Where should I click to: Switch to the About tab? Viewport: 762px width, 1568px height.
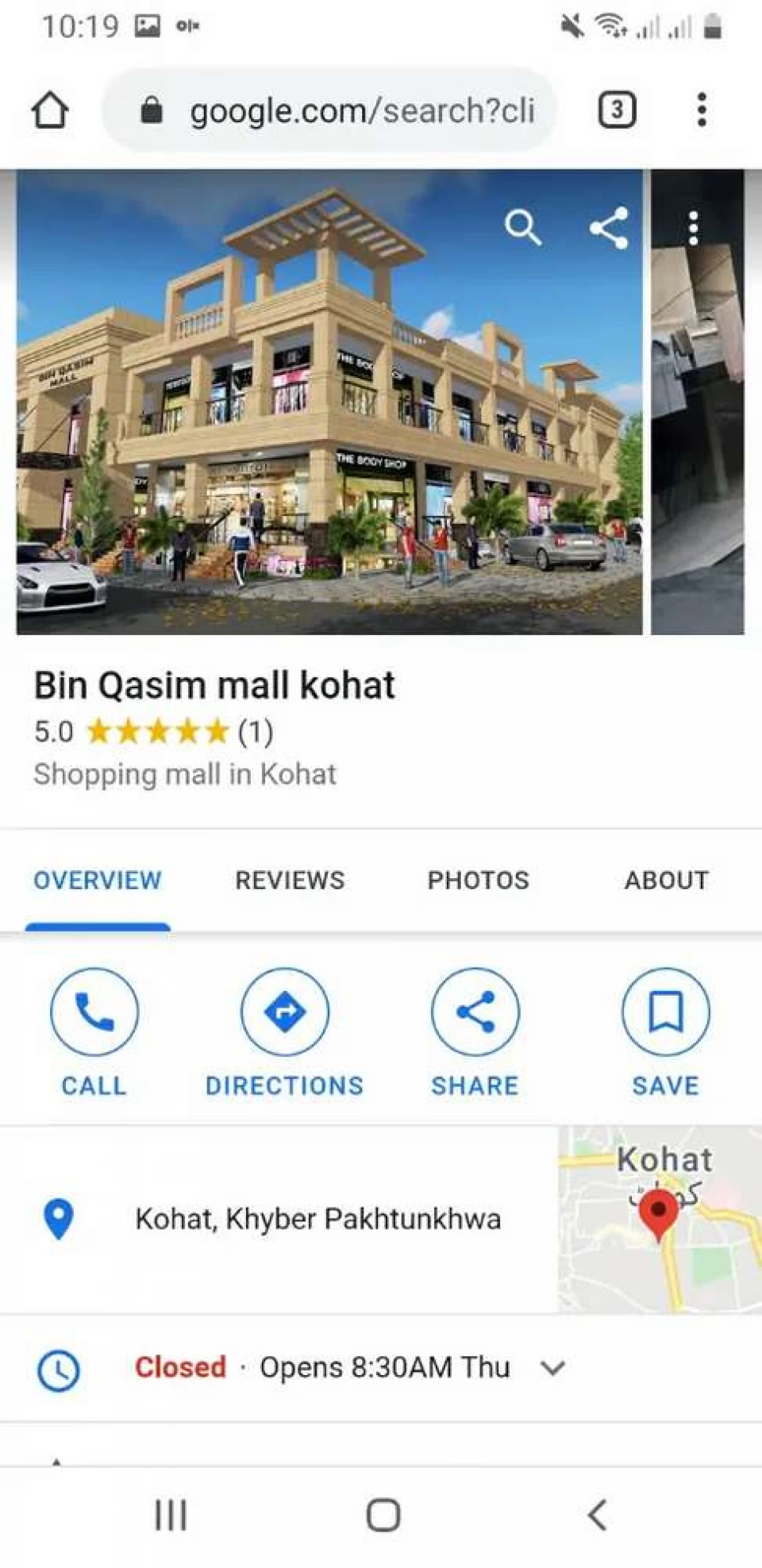click(667, 880)
